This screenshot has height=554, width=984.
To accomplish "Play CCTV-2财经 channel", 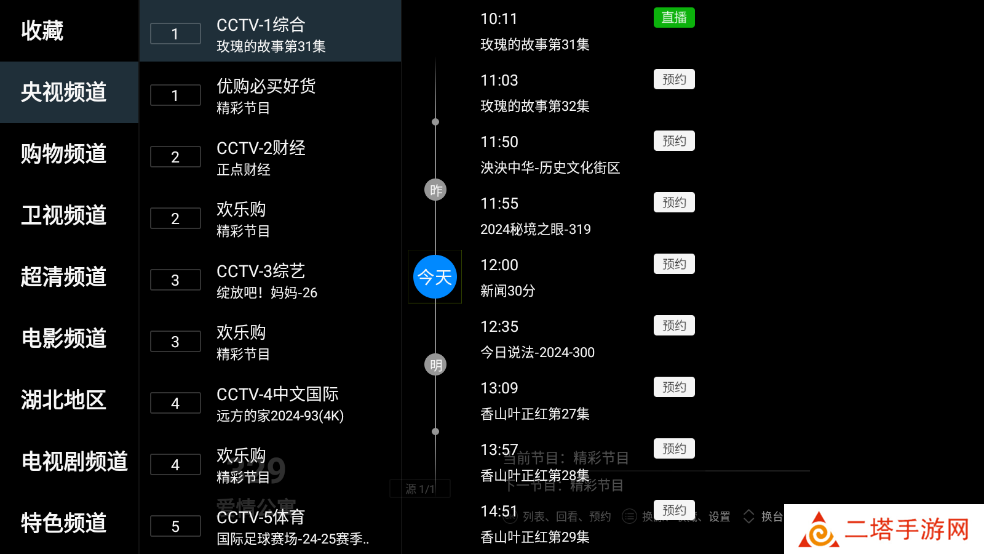I will point(270,157).
